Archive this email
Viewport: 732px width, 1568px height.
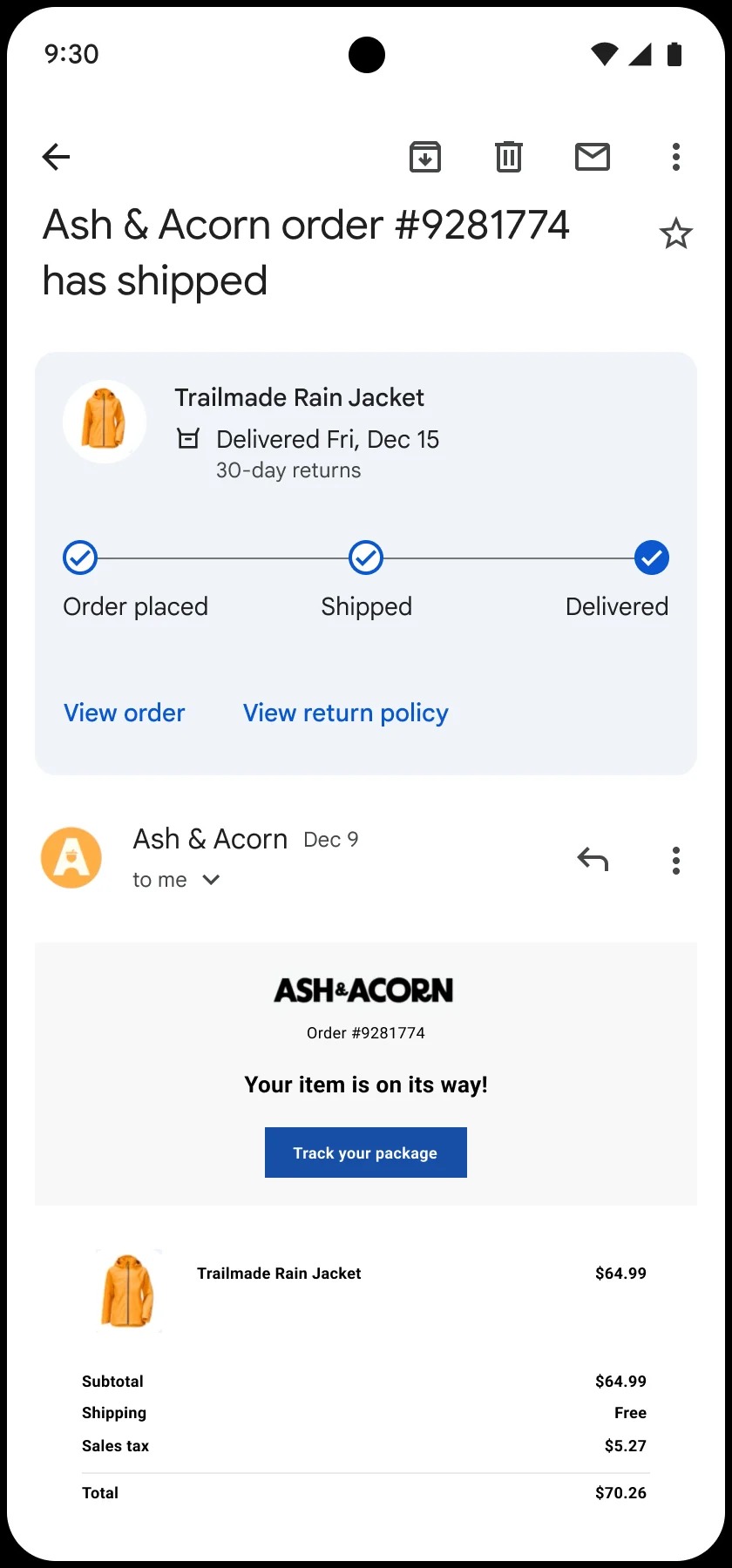coord(425,157)
